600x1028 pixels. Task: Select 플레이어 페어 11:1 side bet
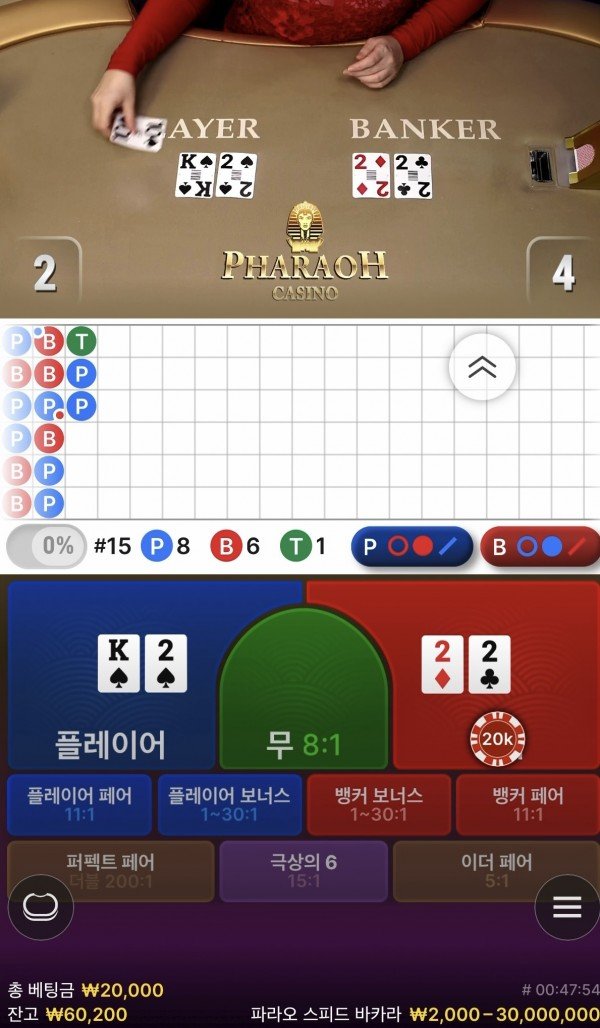[x=79, y=804]
